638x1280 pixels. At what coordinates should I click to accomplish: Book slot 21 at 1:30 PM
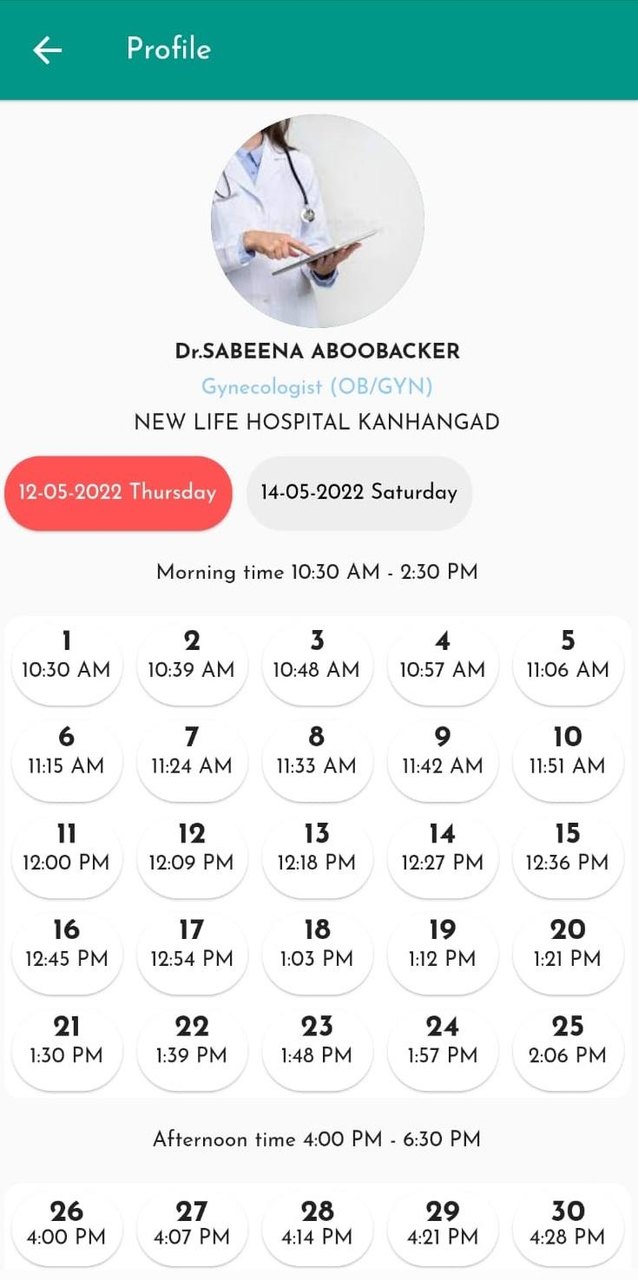point(66,1042)
